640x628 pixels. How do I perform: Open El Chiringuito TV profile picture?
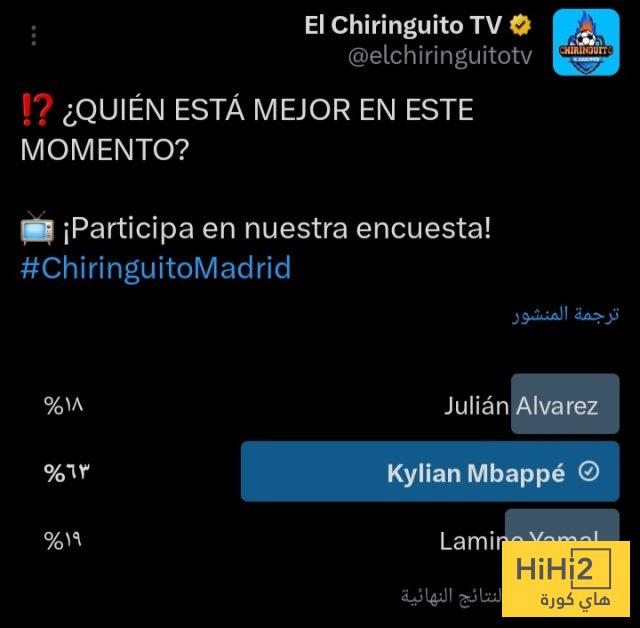coord(586,43)
